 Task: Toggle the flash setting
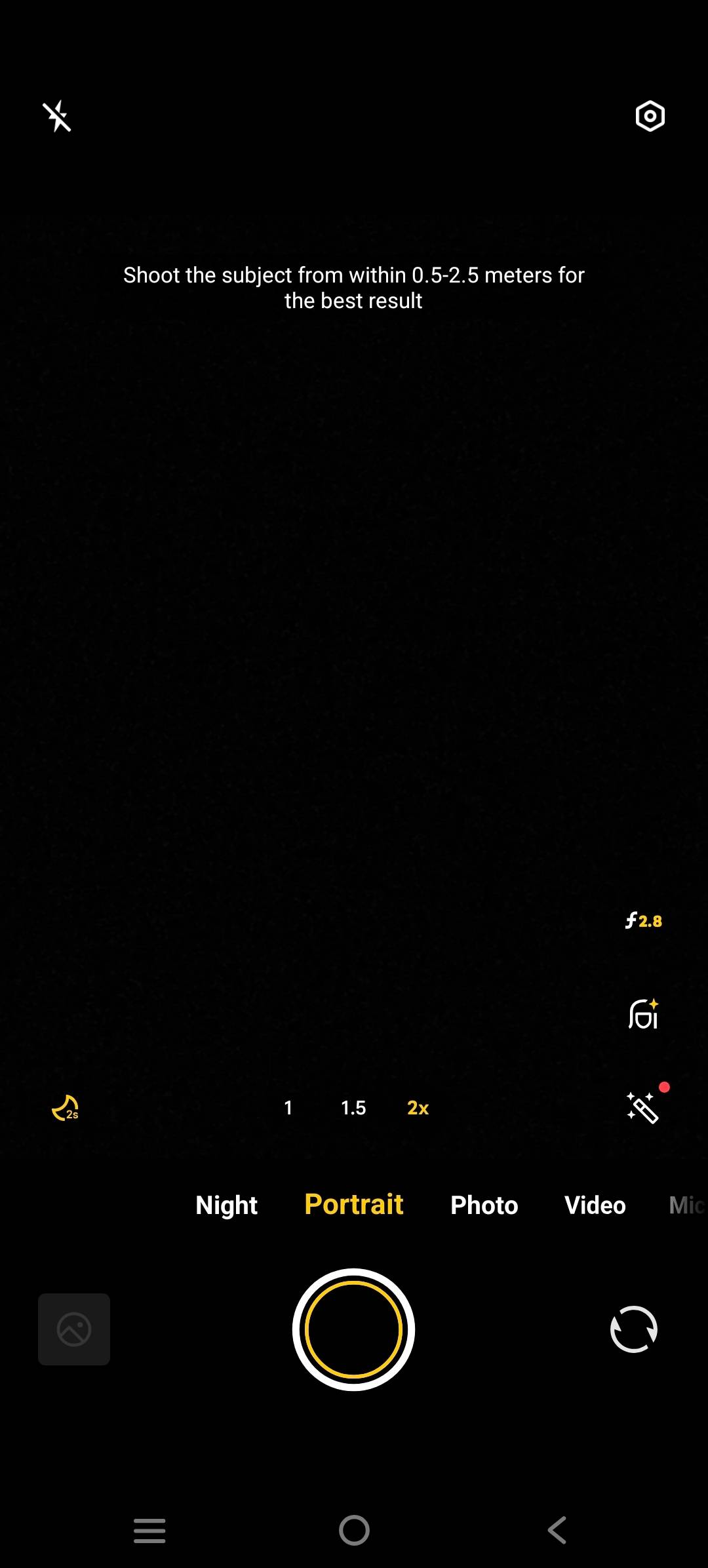tap(58, 116)
